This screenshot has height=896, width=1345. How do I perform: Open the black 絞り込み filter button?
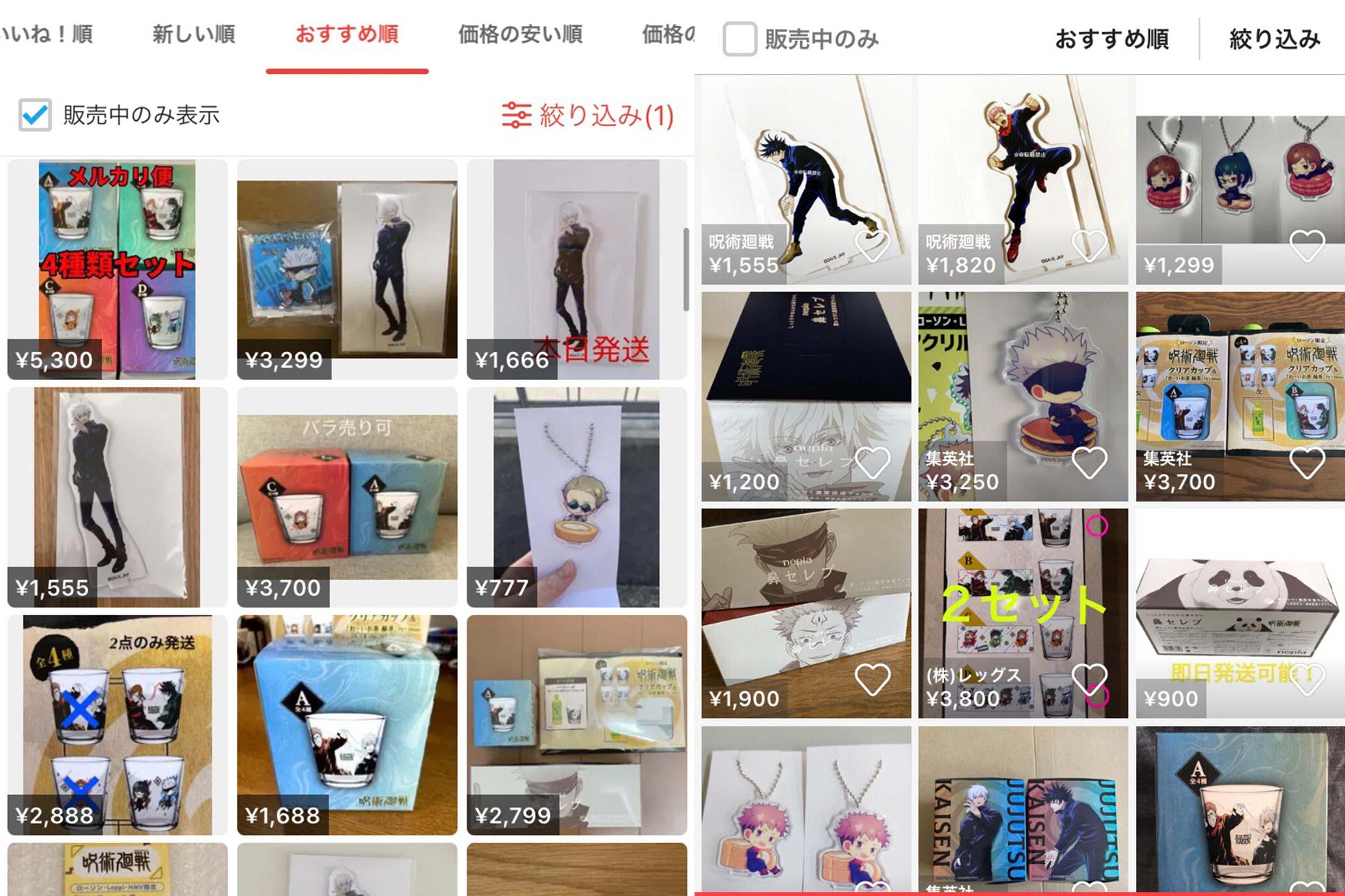pos(1274,39)
